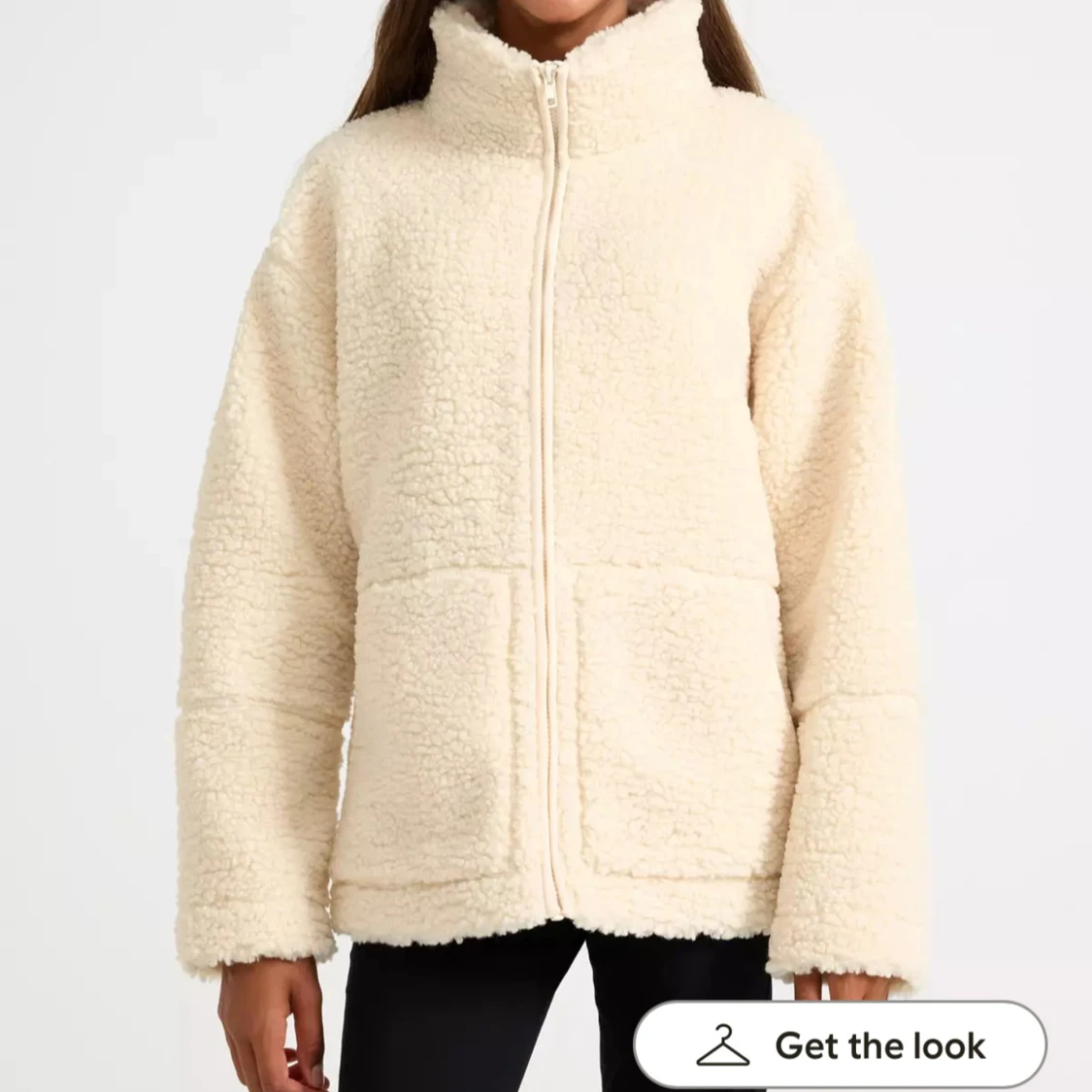Tap the Get the look button
This screenshot has width=1092, height=1092.
click(841, 1044)
